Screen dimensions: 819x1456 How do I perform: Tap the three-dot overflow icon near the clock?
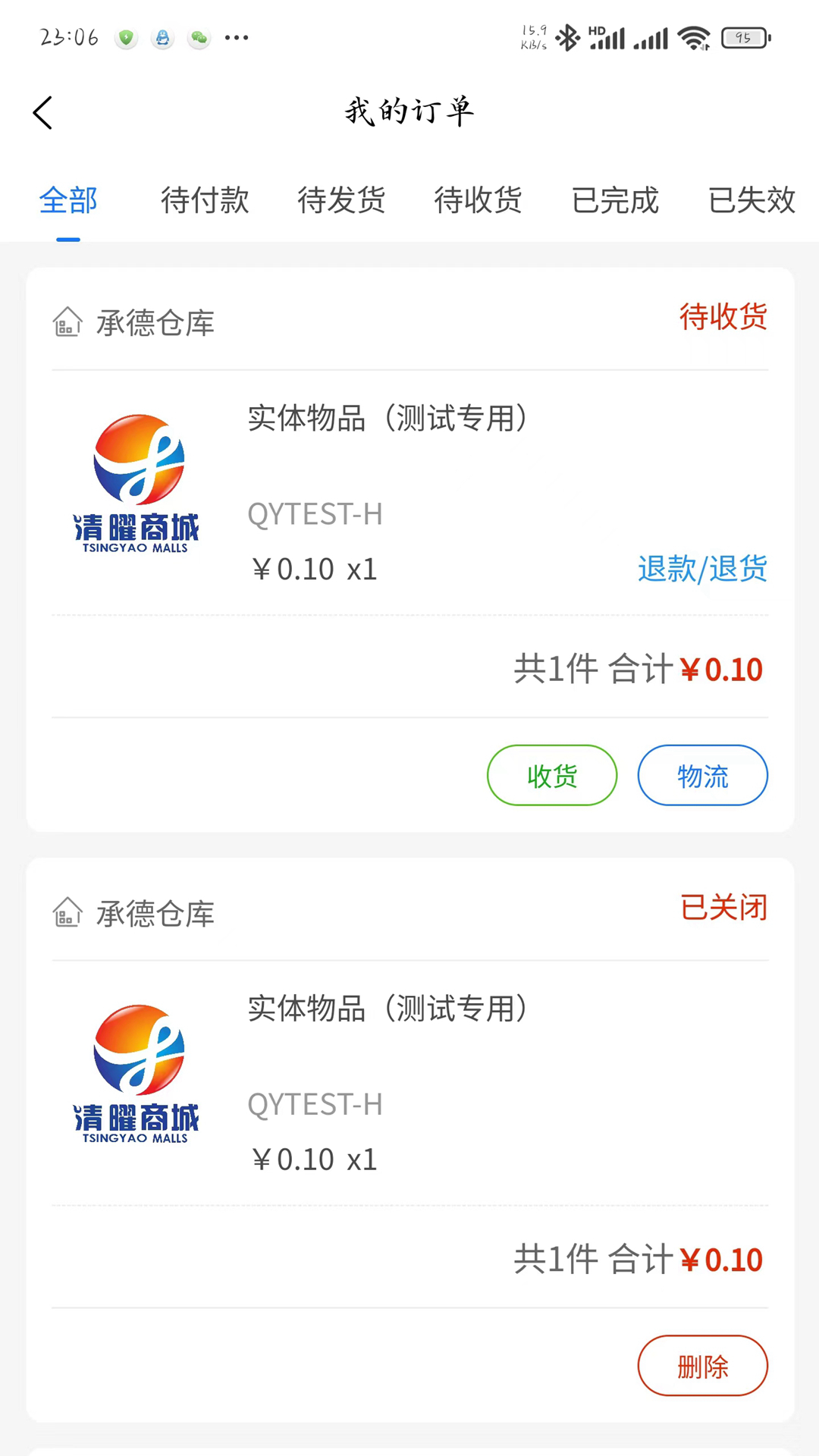(x=237, y=37)
